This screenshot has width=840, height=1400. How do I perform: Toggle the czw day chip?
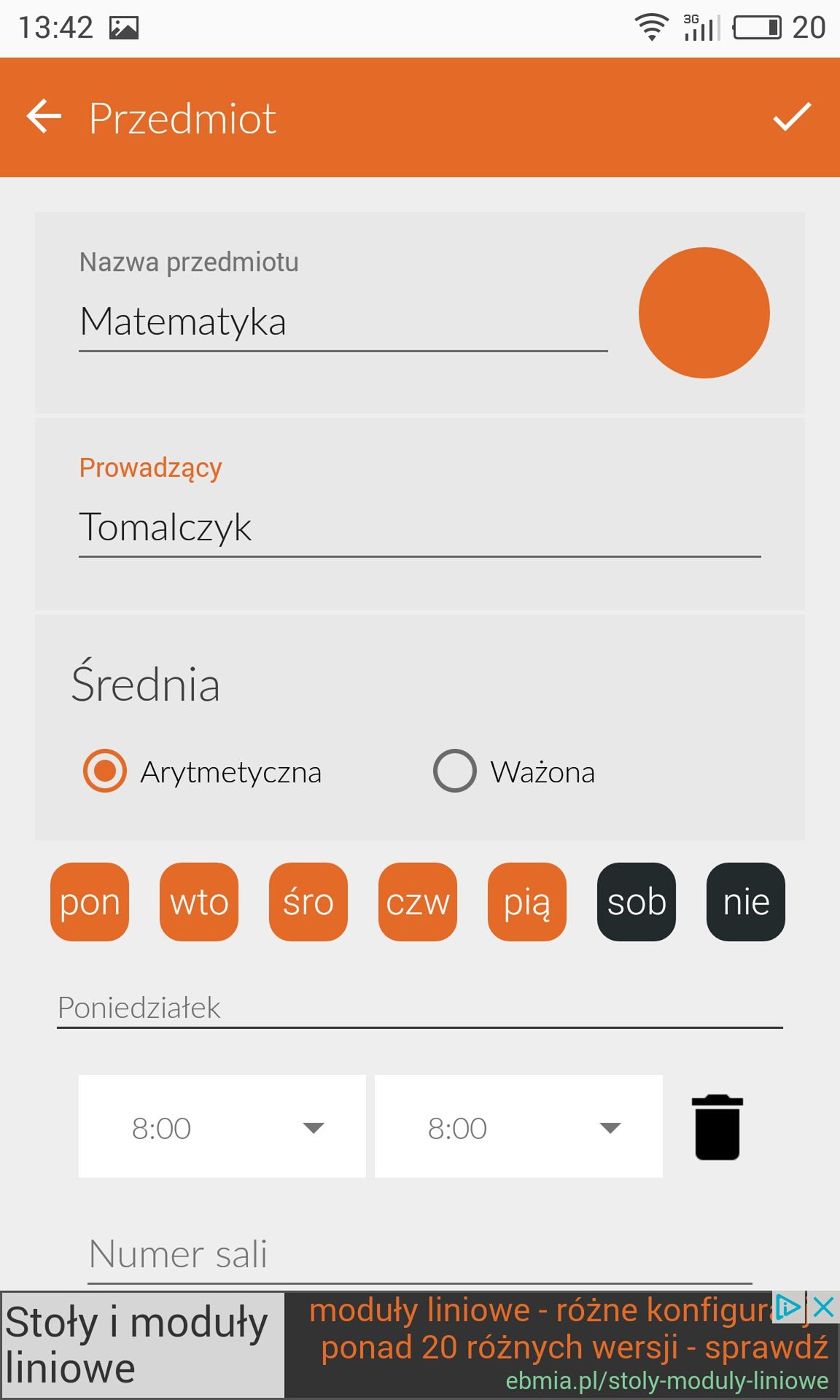pos(418,902)
